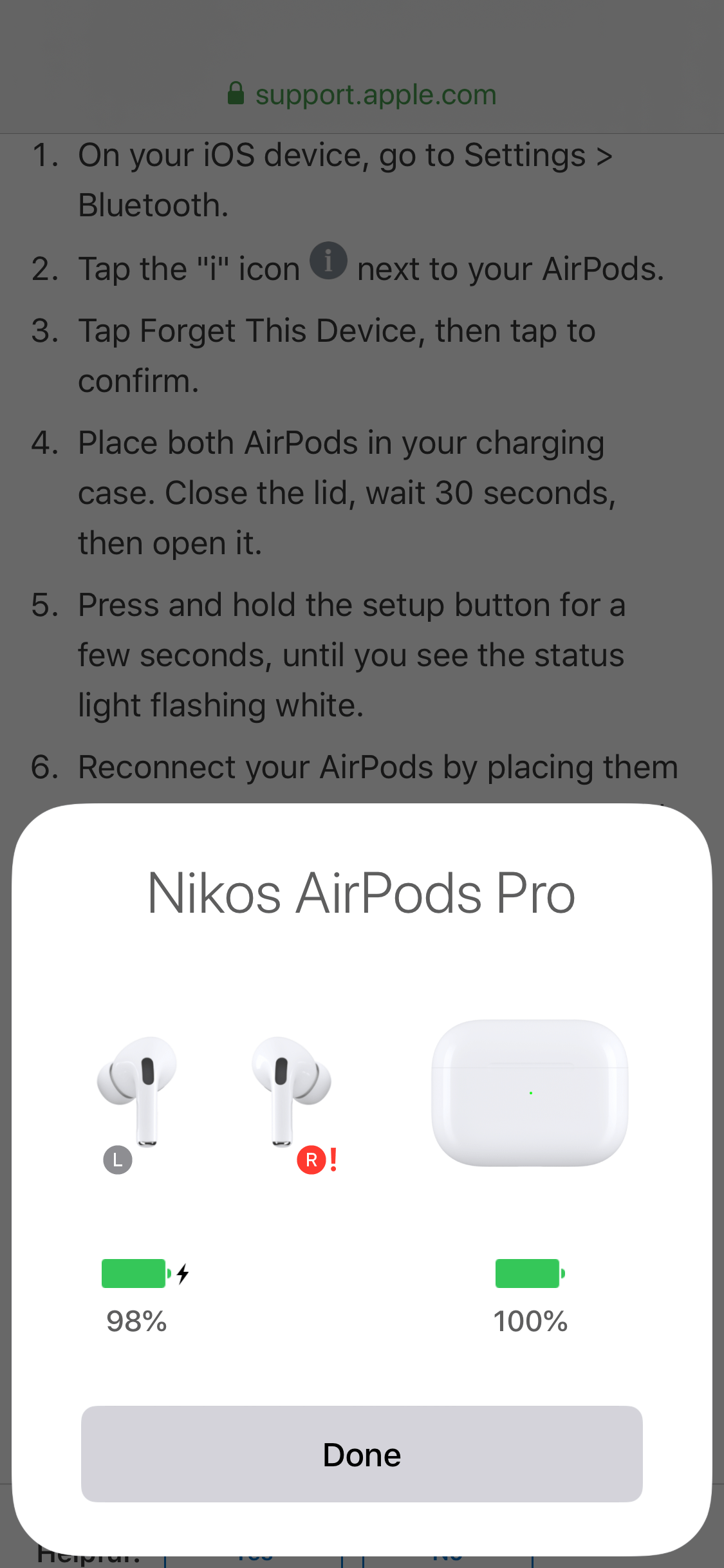
Task: Tap the 100% label under the case
Action: pyautogui.click(x=529, y=1321)
